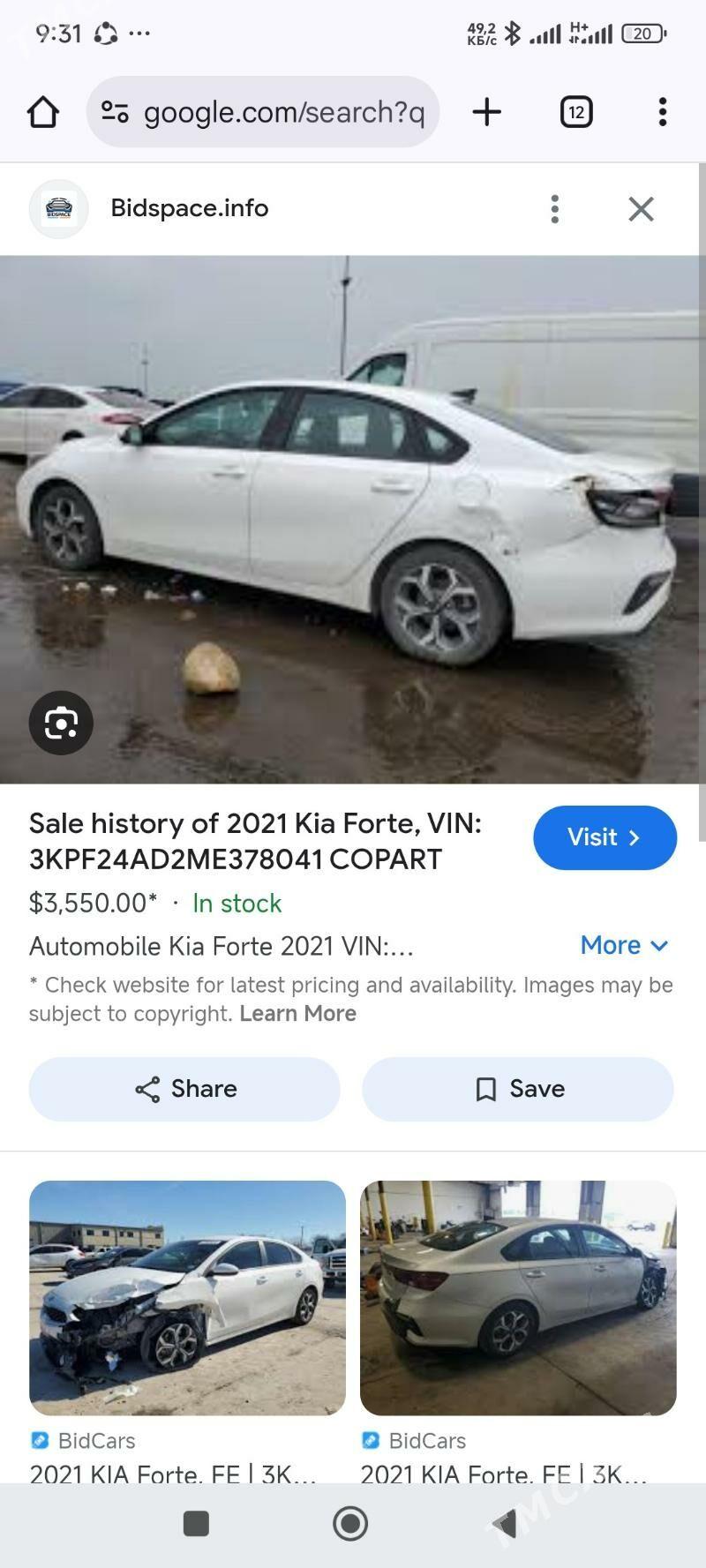
Task: Expand the More details section
Action: click(625, 945)
